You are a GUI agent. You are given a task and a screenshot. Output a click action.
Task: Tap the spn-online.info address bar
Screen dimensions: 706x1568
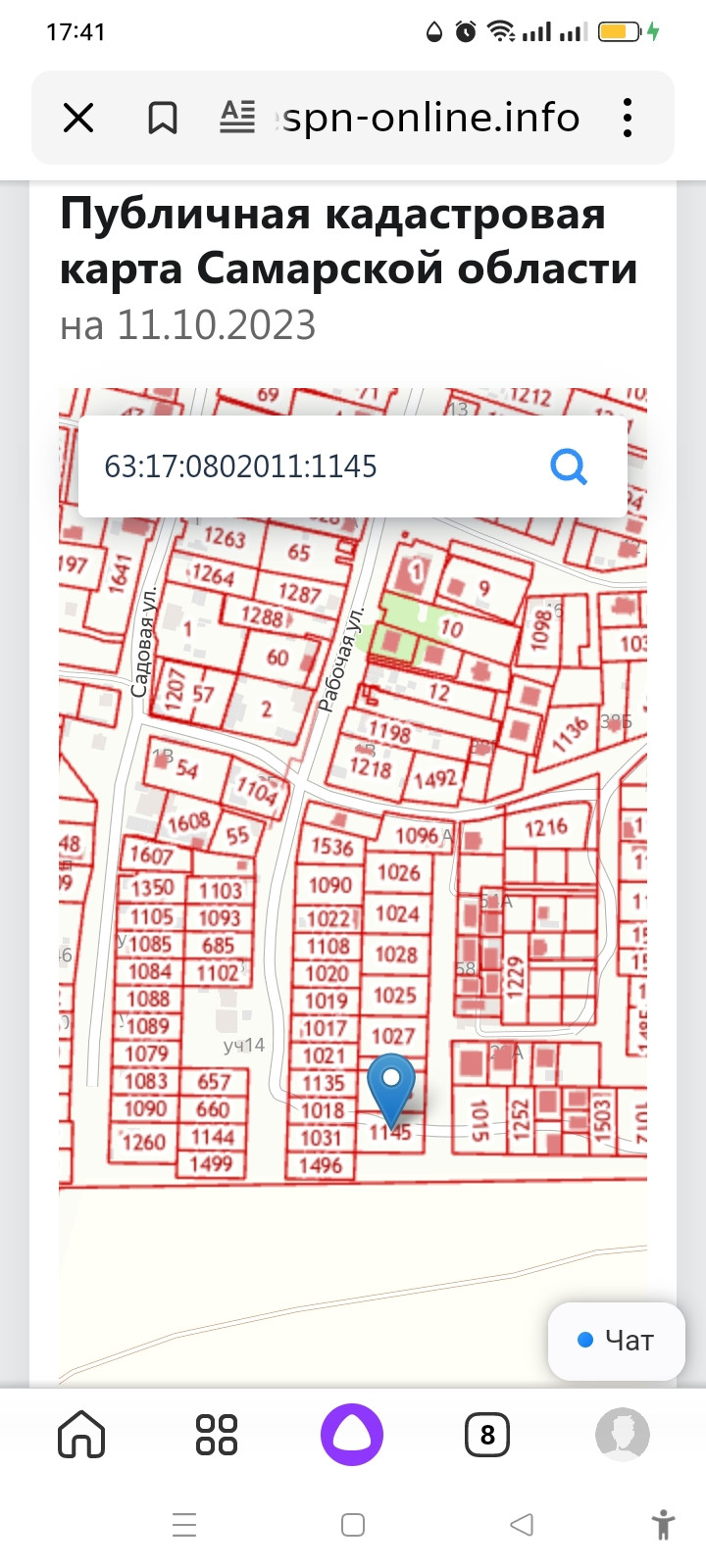[x=431, y=118]
